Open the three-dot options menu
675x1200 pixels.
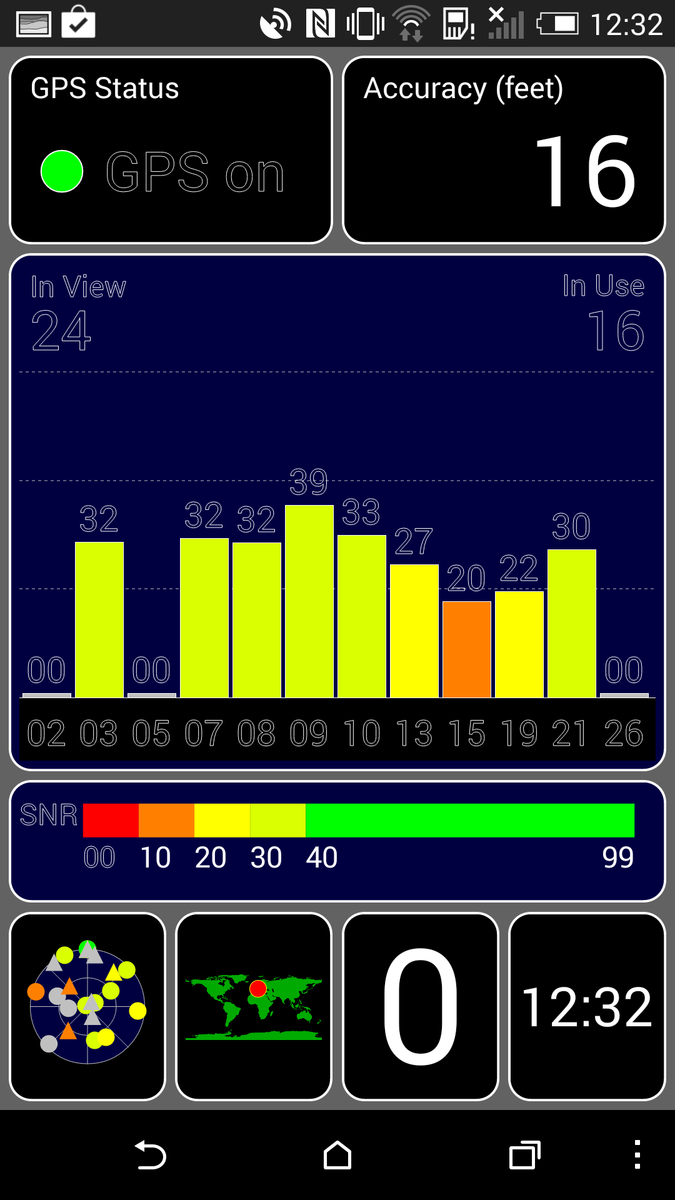point(638,1156)
